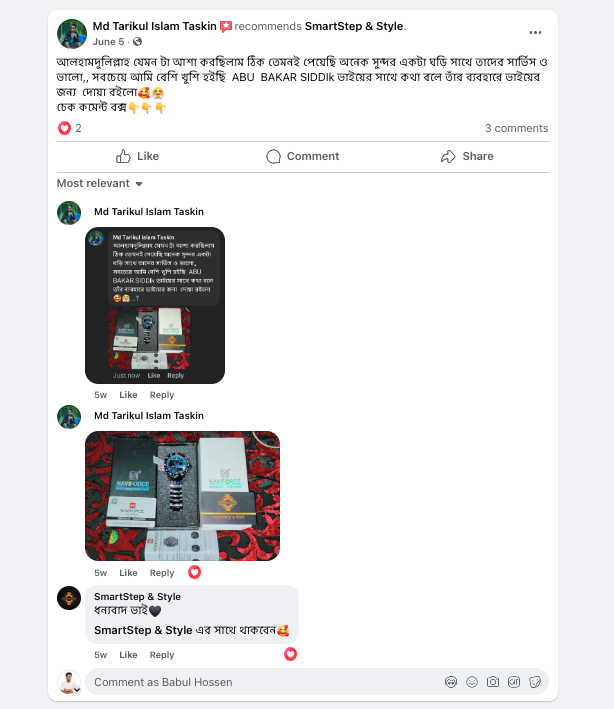Insert an emoji into the comment
This screenshot has width=614, height=709.
(472, 682)
